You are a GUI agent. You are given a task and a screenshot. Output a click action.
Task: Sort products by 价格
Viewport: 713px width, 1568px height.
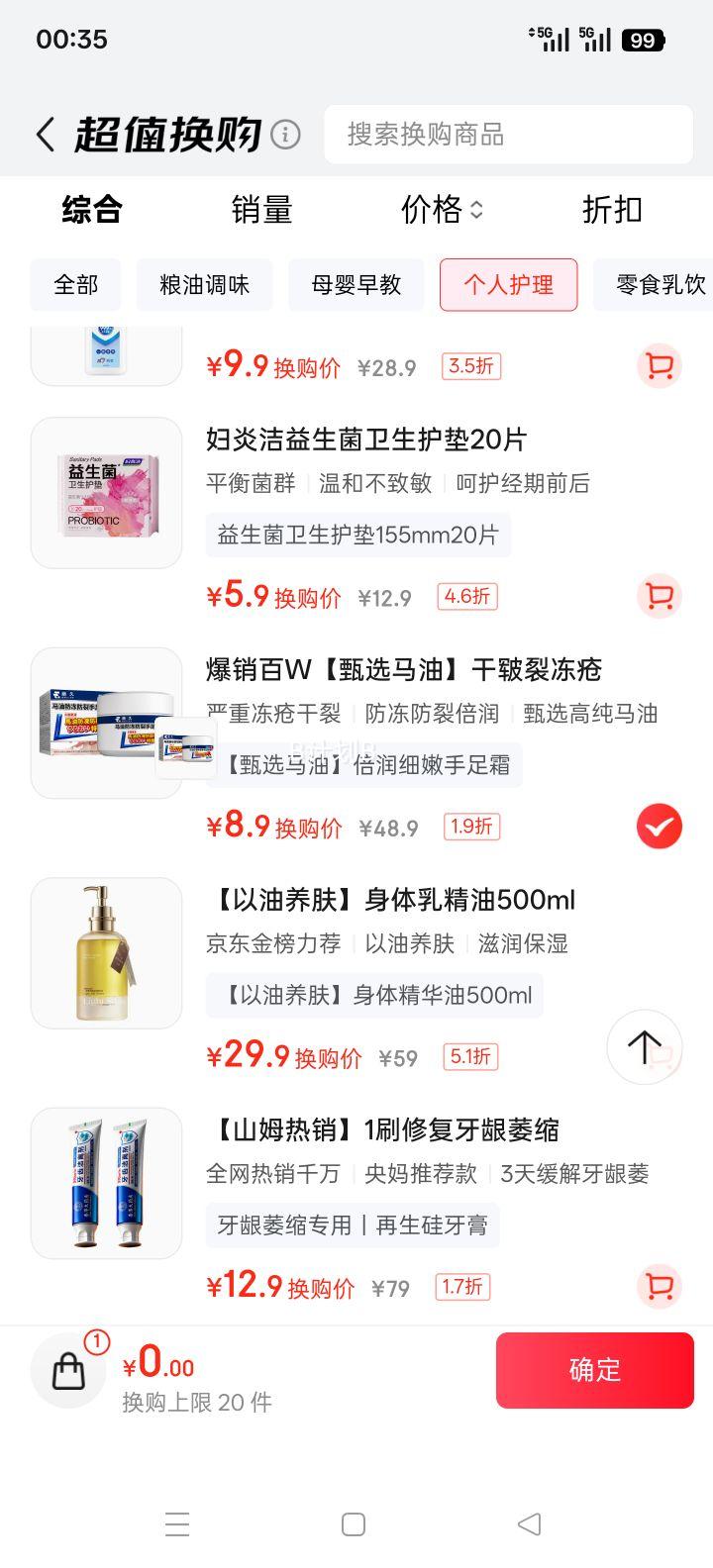point(441,210)
